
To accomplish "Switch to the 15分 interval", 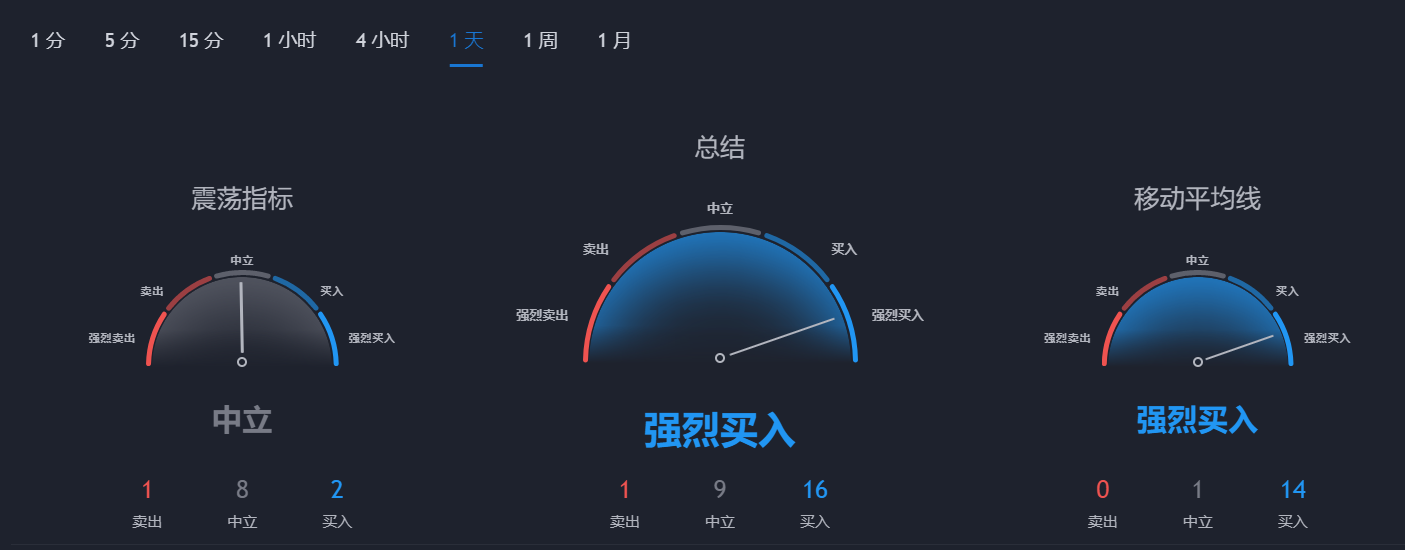I will [x=201, y=41].
